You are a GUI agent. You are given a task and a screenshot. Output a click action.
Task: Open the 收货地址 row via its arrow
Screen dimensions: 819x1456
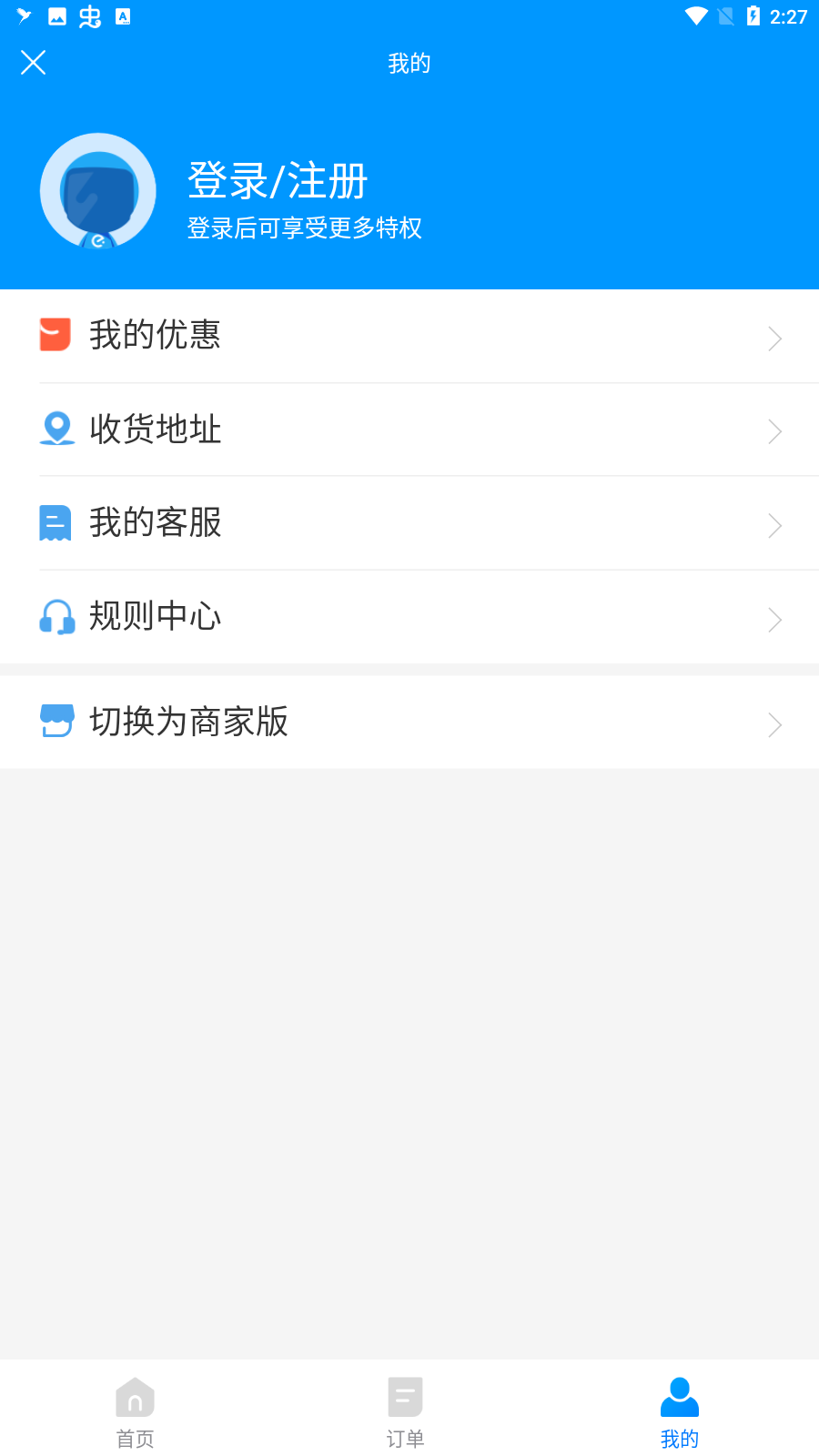pos(774,431)
